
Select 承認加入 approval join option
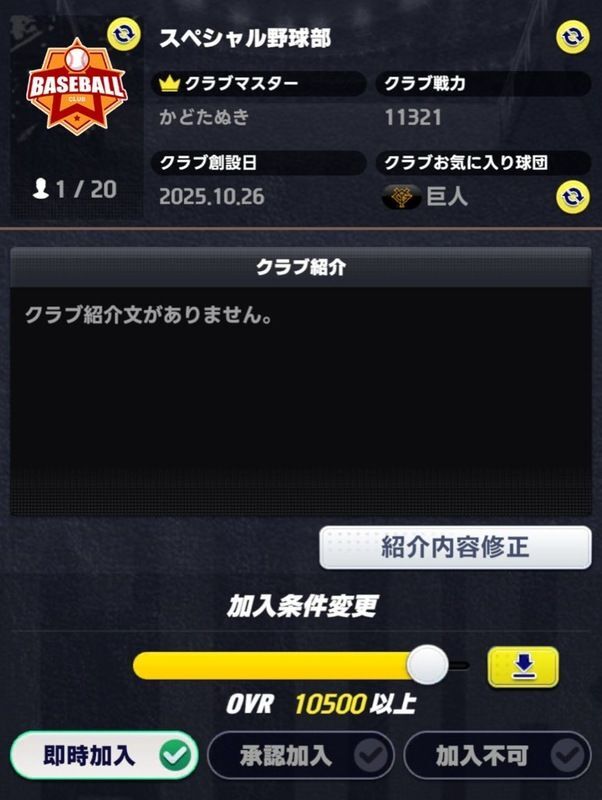pyautogui.click(x=300, y=756)
